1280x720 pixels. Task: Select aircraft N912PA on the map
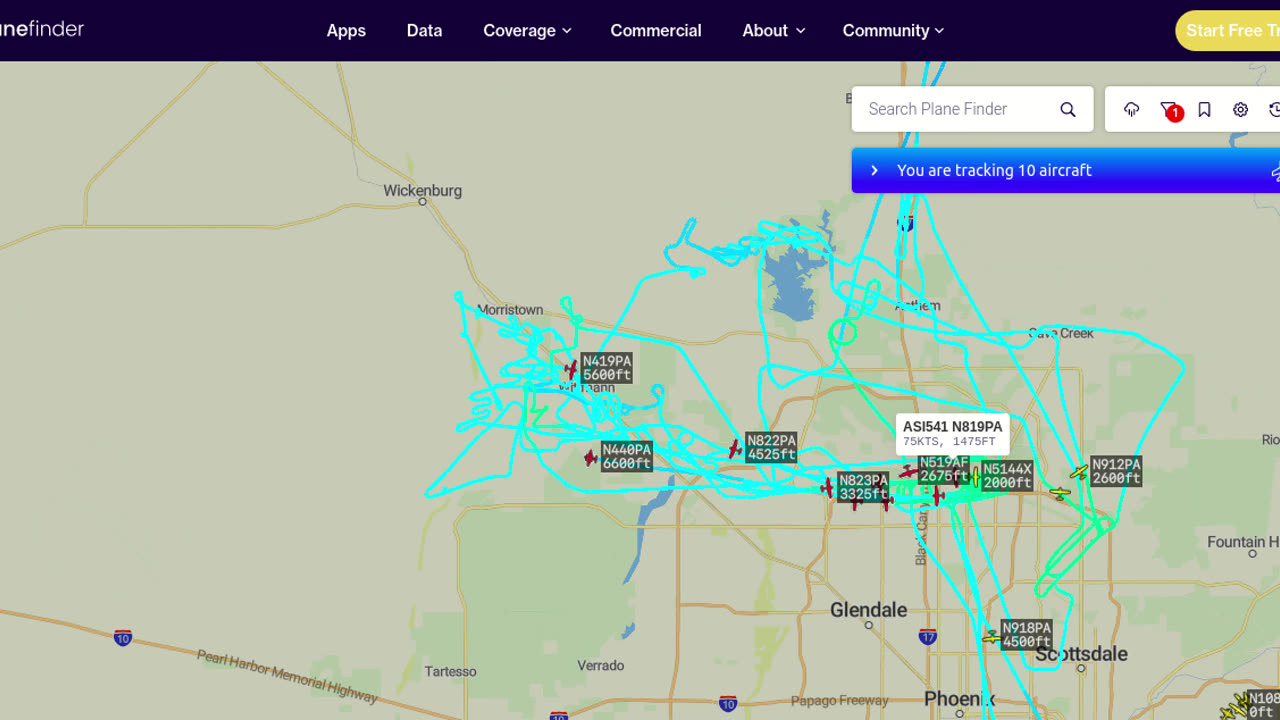(1079, 471)
